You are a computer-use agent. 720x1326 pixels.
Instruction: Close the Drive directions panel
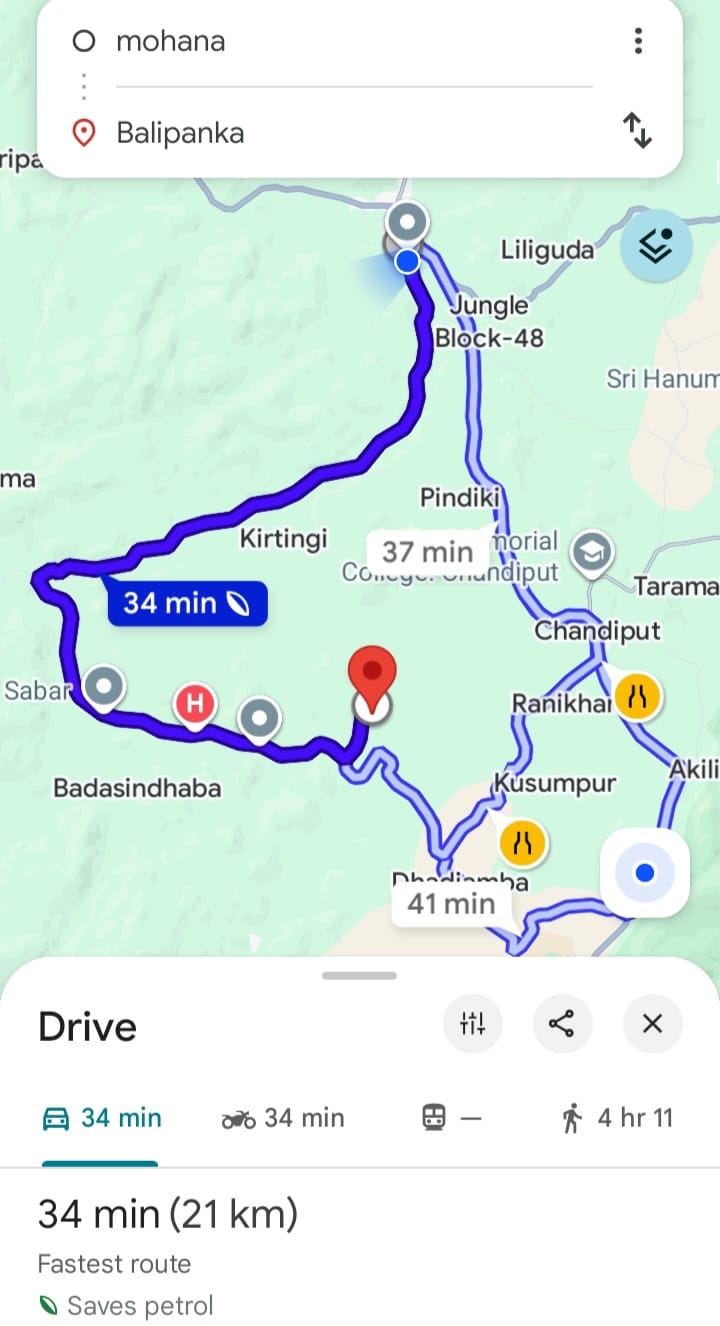tap(652, 1023)
